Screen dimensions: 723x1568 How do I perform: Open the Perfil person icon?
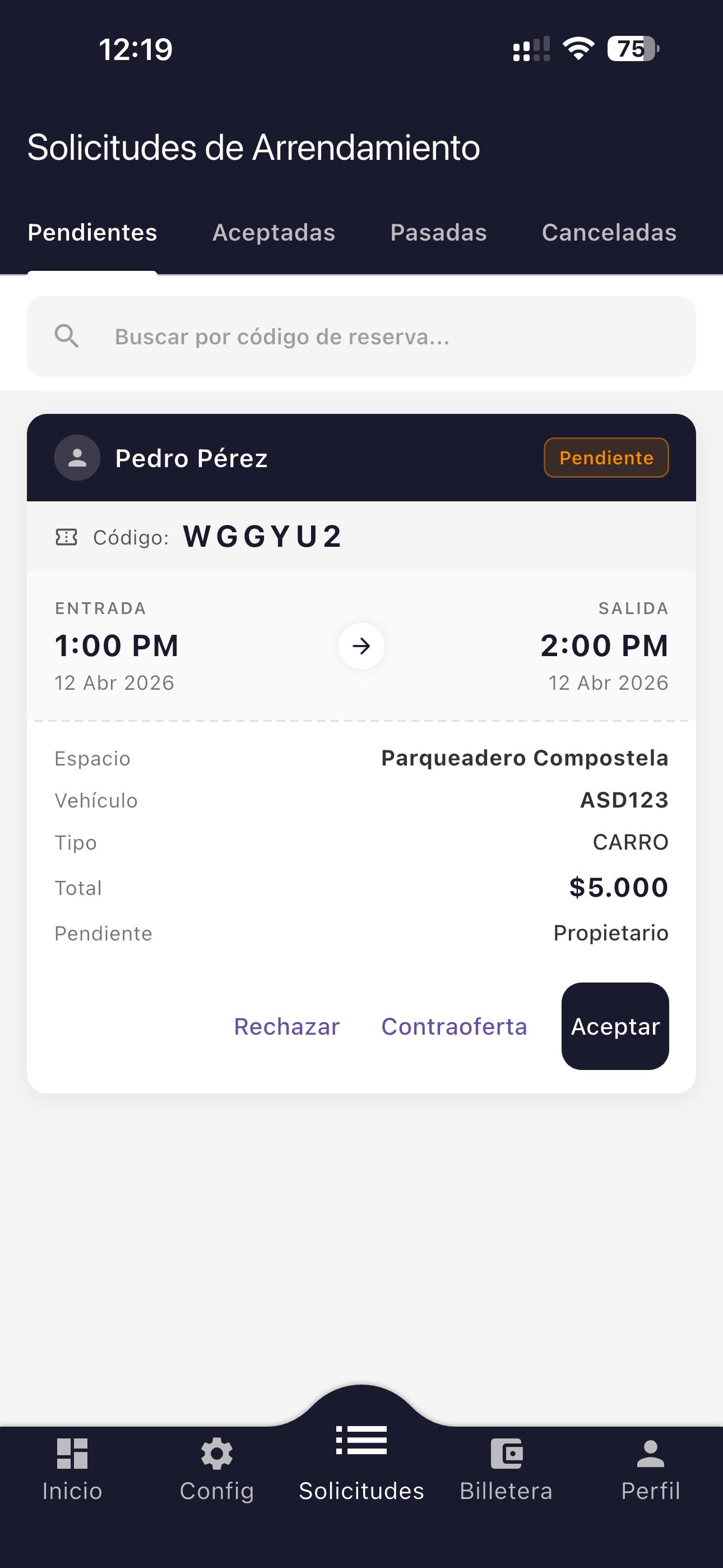pyautogui.click(x=651, y=1454)
